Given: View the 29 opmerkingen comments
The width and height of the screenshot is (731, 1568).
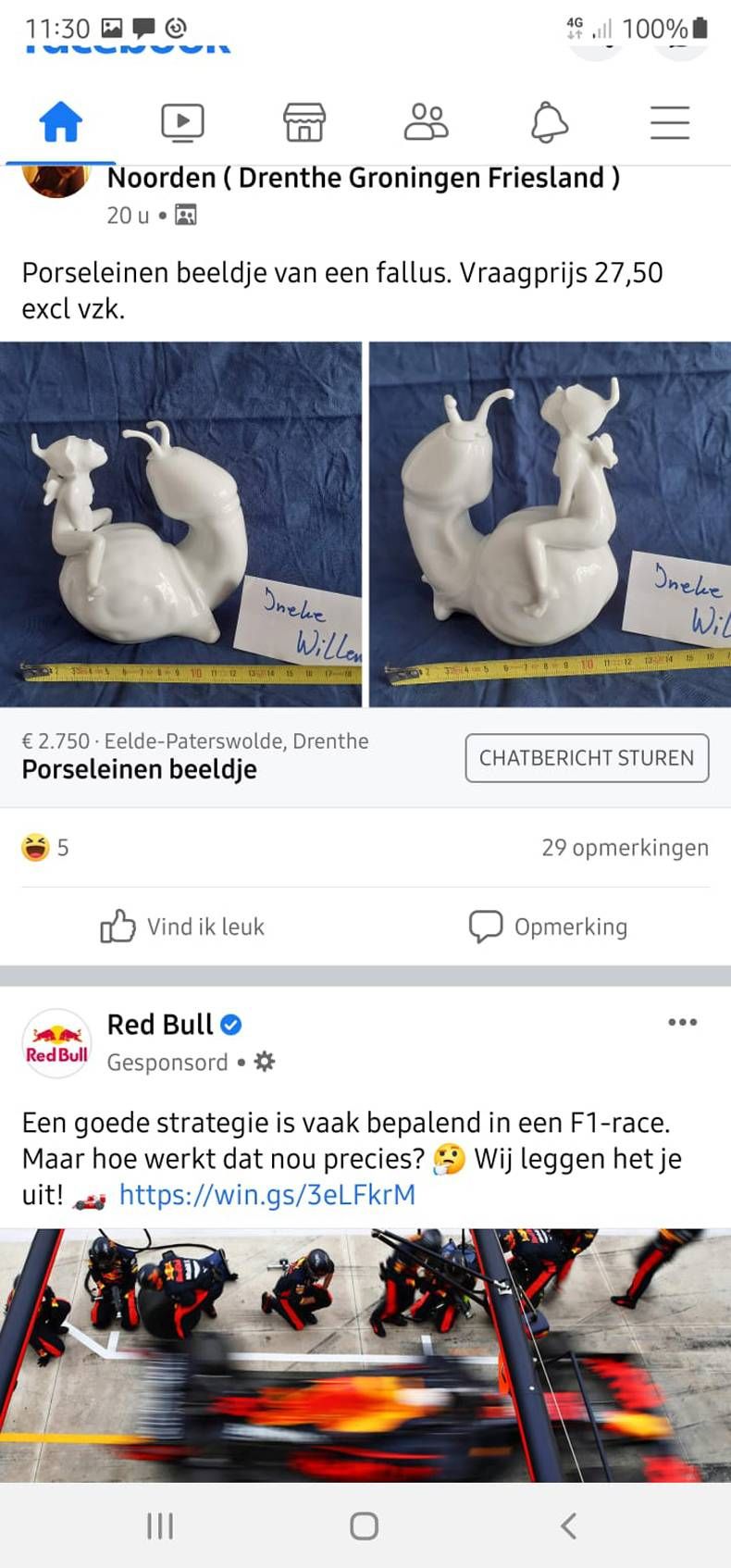Looking at the screenshot, I should 626,847.
